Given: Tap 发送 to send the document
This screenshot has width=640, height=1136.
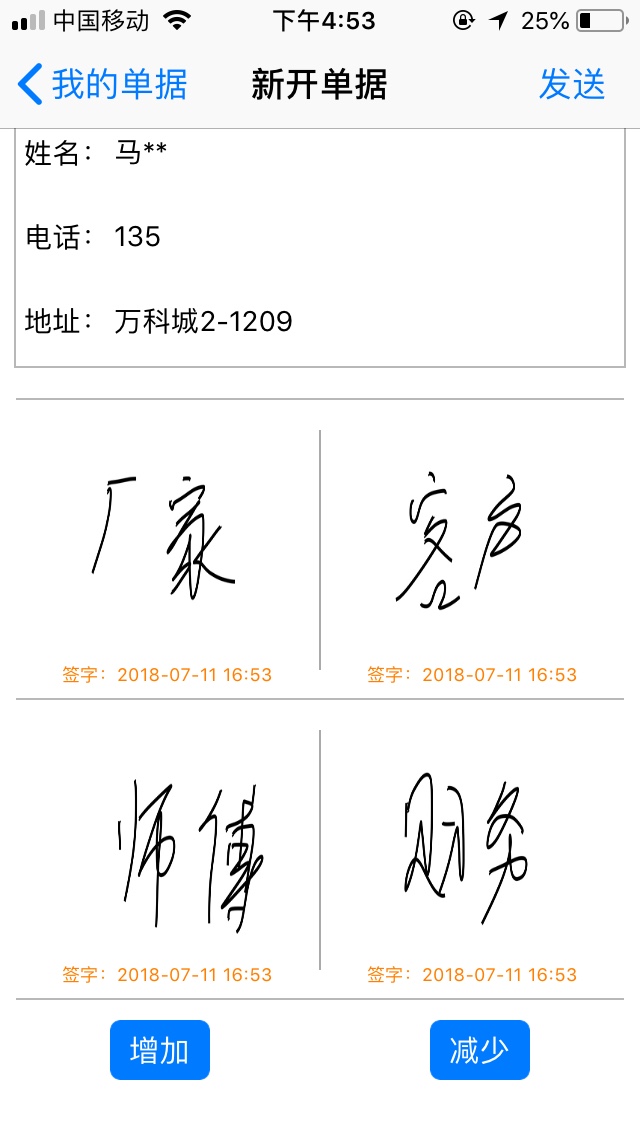Looking at the screenshot, I should click(572, 84).
